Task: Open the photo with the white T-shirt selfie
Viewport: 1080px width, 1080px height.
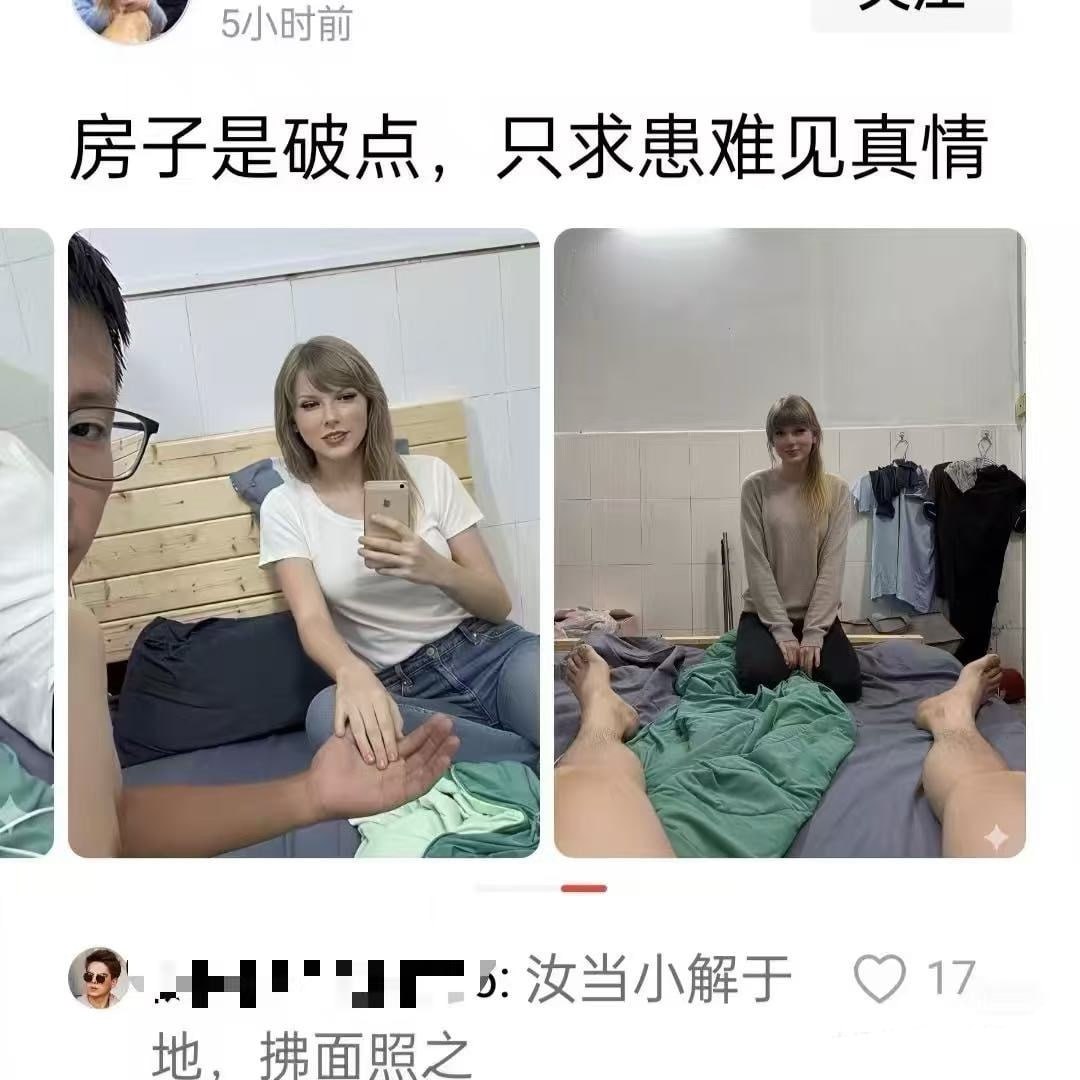Action: [x=304, y=542]
